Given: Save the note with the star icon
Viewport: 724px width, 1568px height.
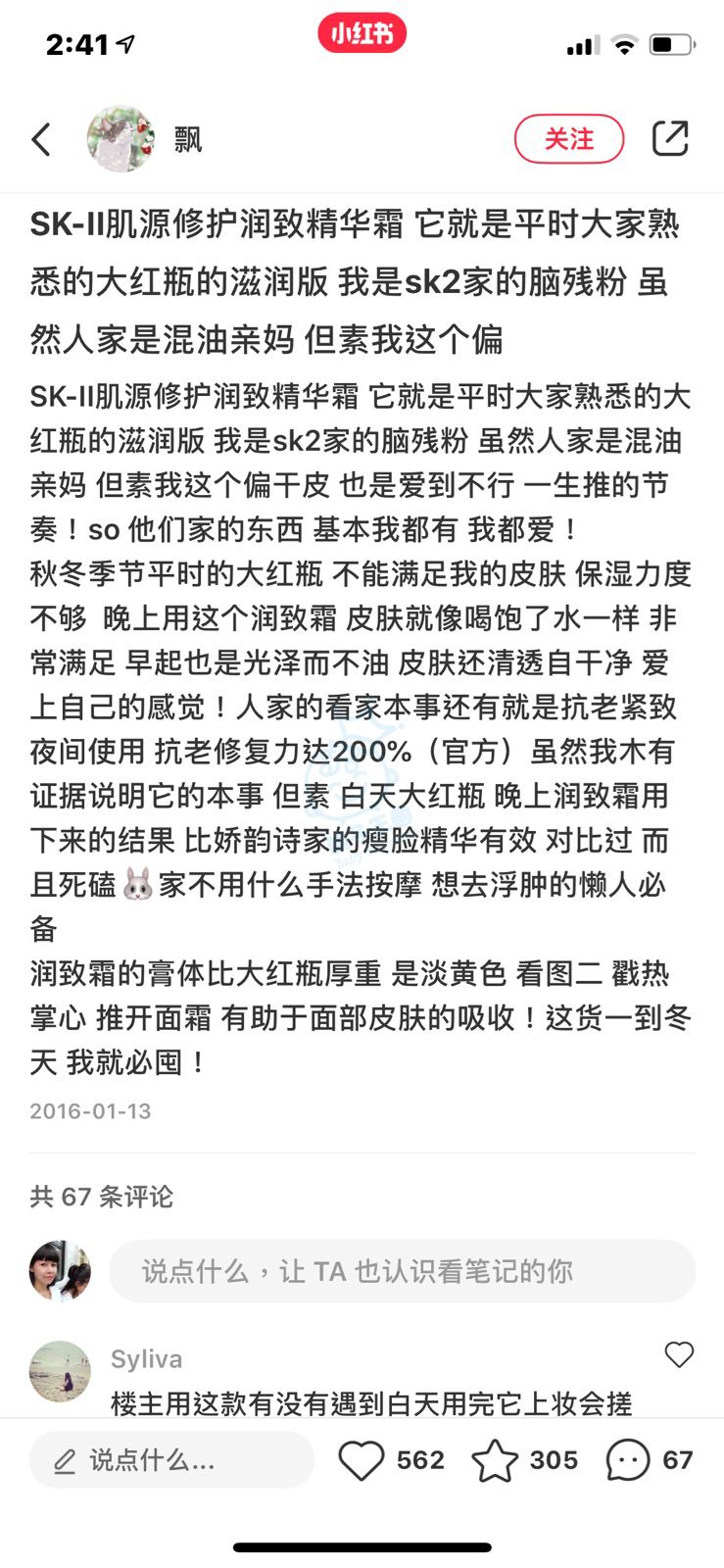Looking at the screenshot, I should click(495, 1460).
